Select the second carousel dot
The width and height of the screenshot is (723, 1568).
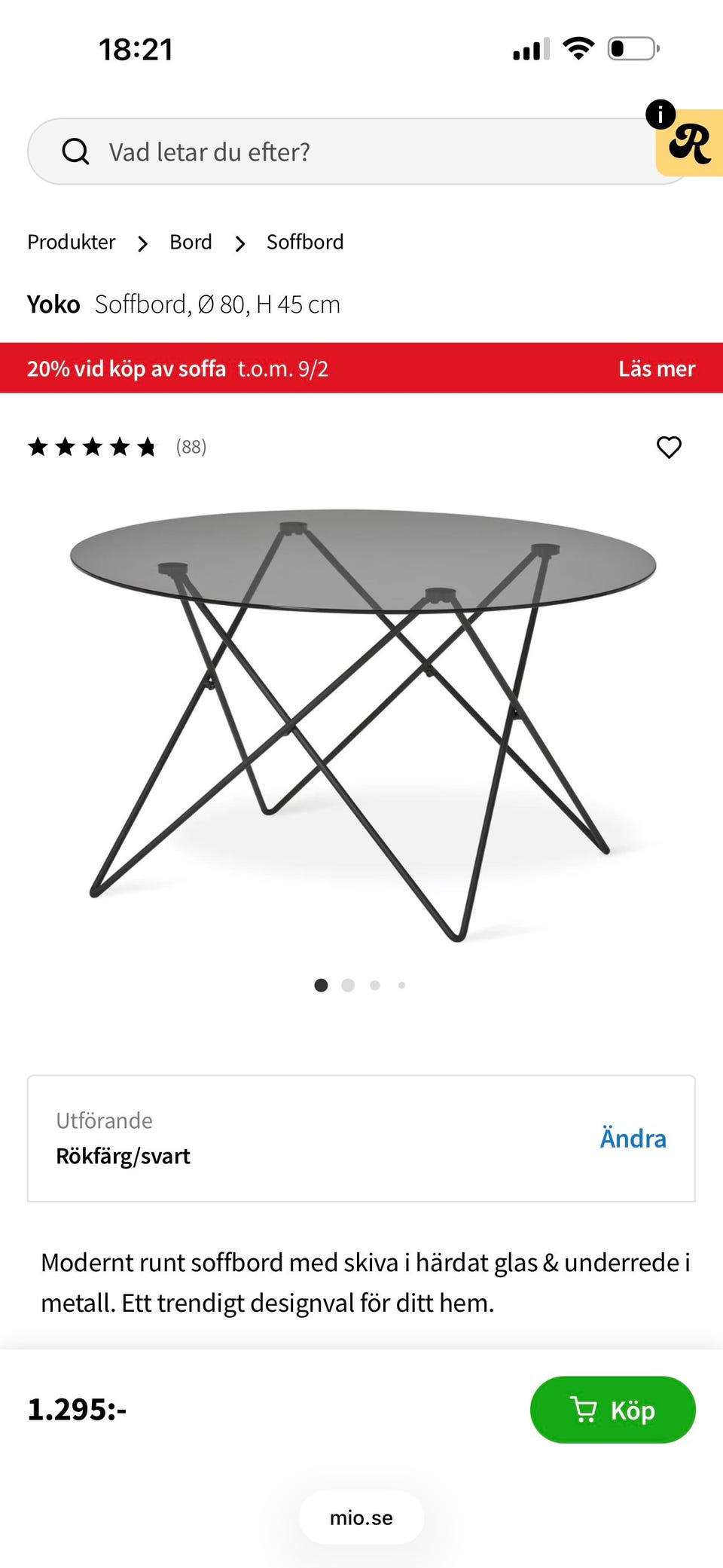point(348,985)
